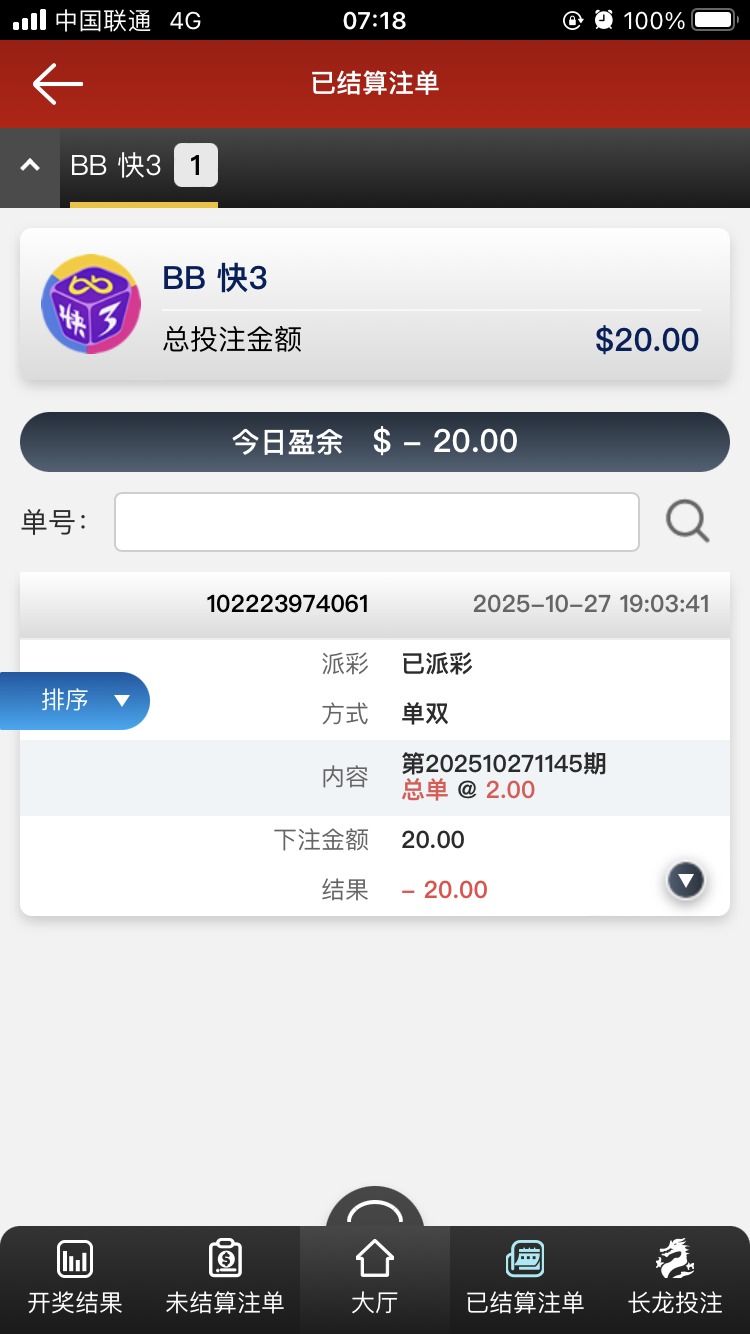Tap the red 已派彩 payout status text

[430, 664]
